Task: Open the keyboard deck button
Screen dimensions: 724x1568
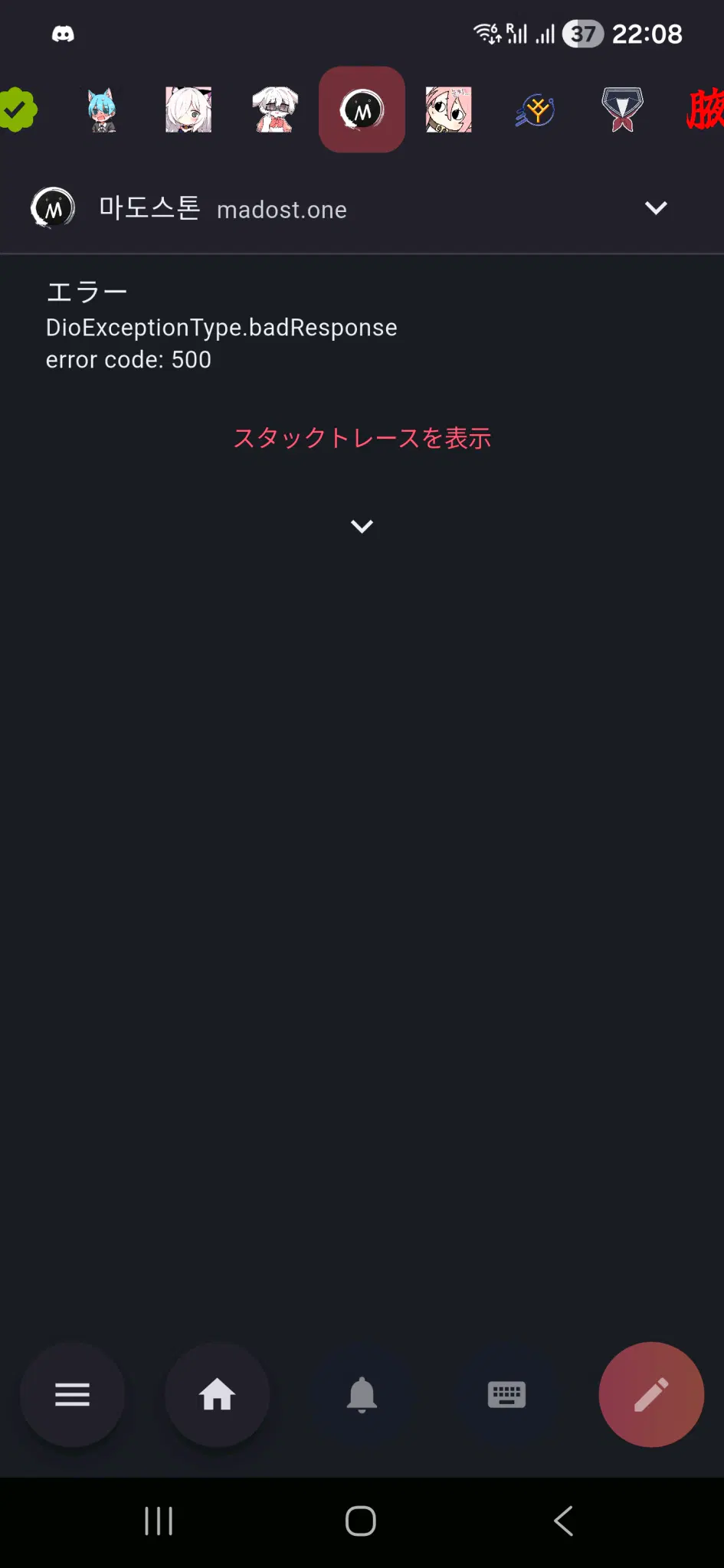Action: pos(506,1394)
